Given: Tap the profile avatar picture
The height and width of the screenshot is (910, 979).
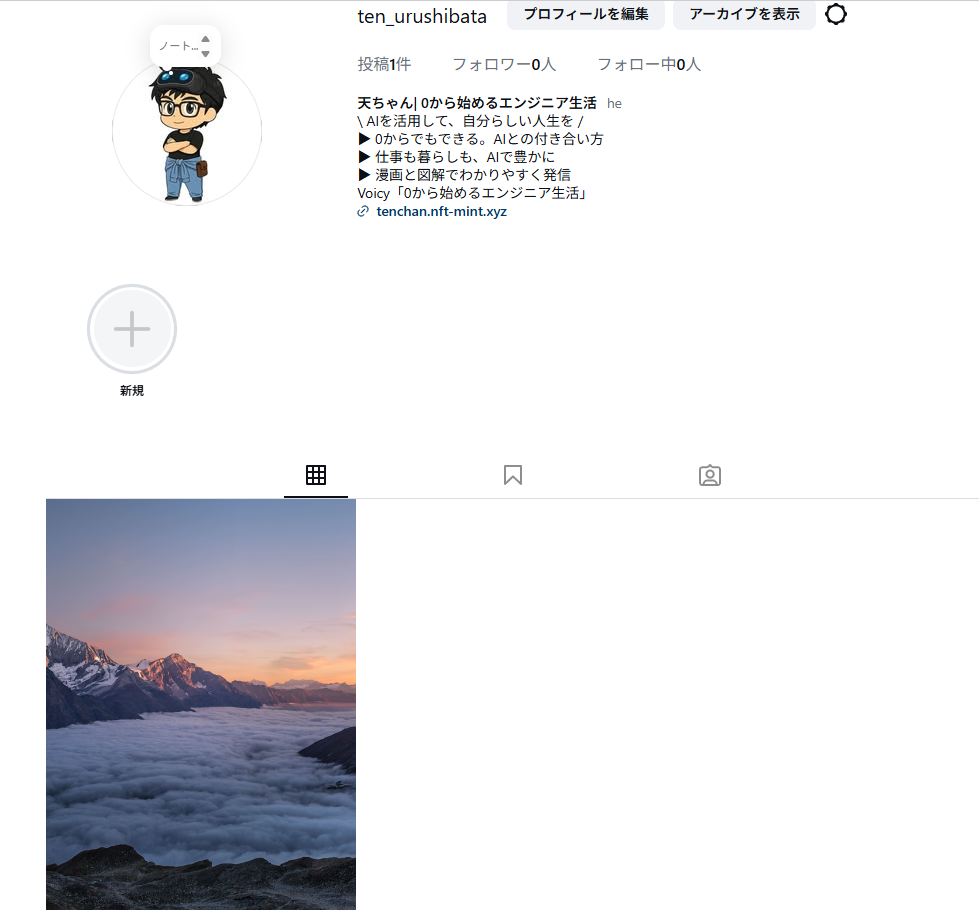Looking at the screenshot, I should [187, 135].
